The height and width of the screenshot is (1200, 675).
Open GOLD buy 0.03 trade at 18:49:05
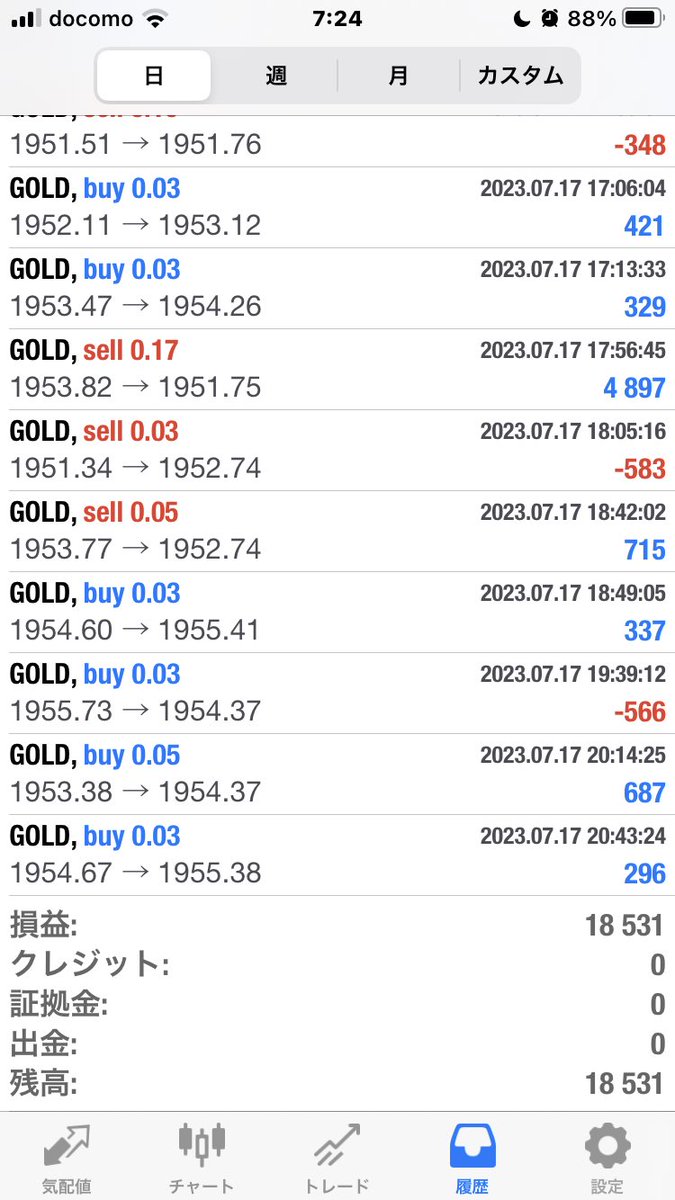337,612
